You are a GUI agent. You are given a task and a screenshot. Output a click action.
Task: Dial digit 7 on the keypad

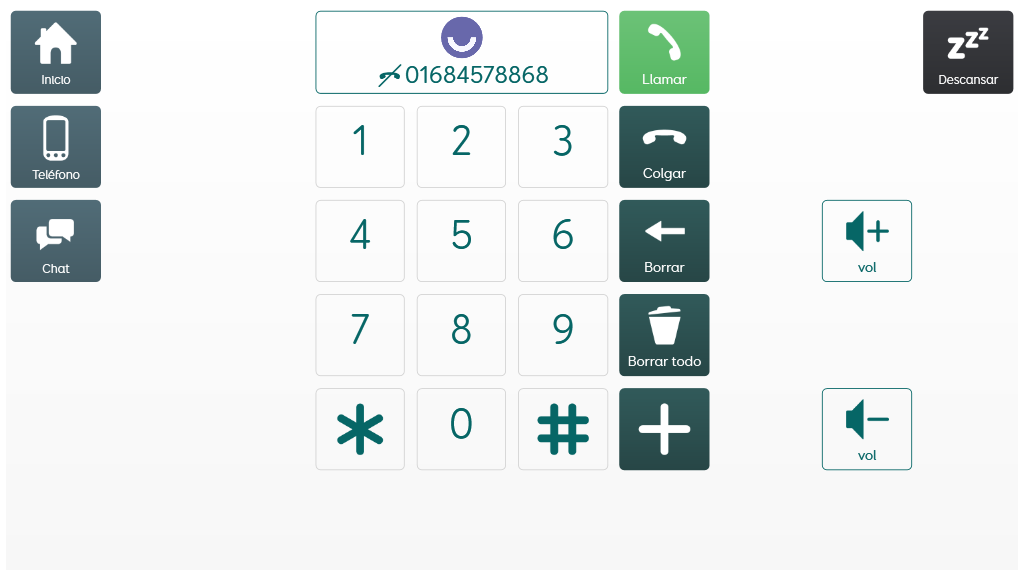point(360,335)
